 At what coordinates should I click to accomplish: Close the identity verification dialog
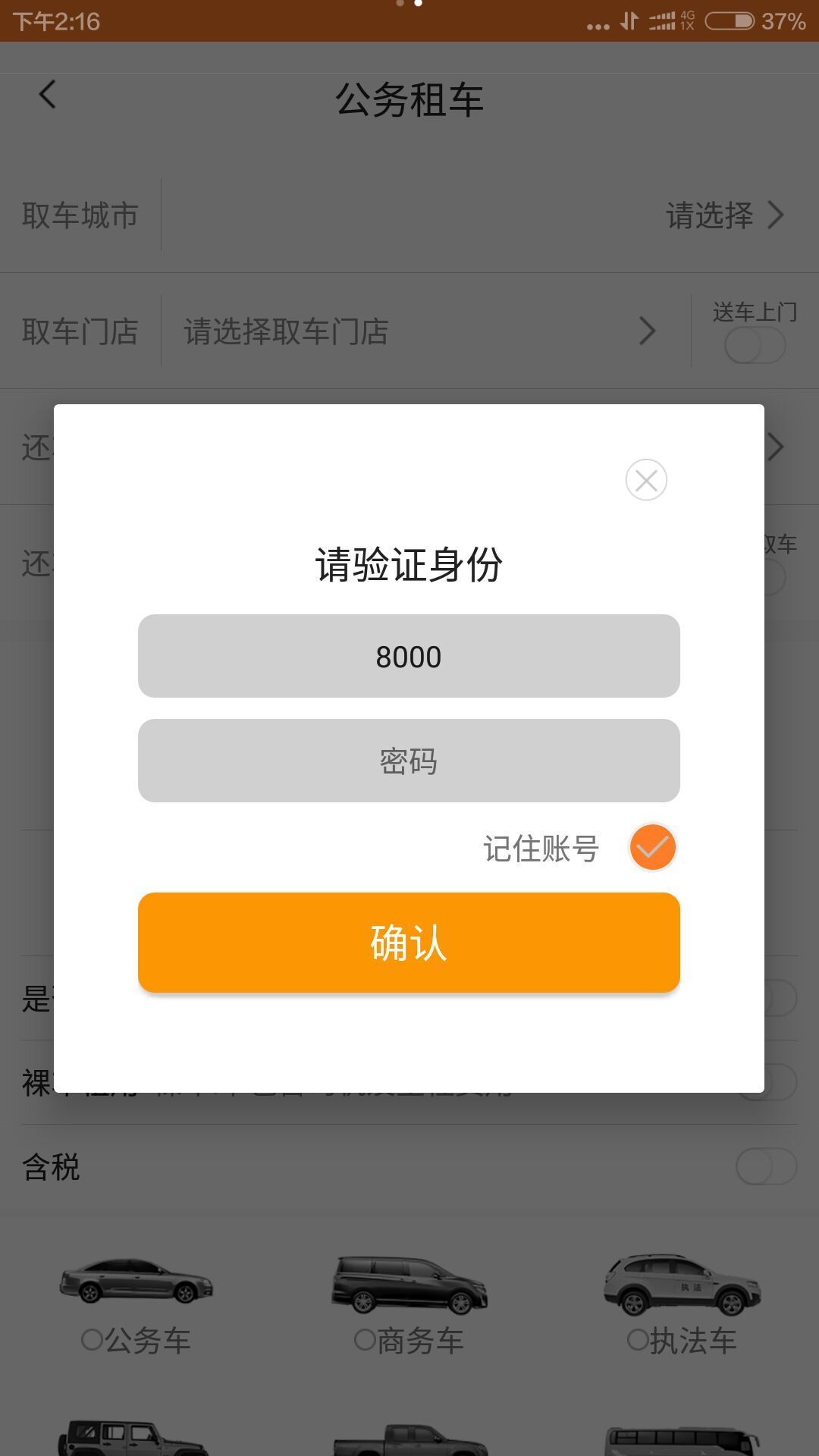click(646, 480)
